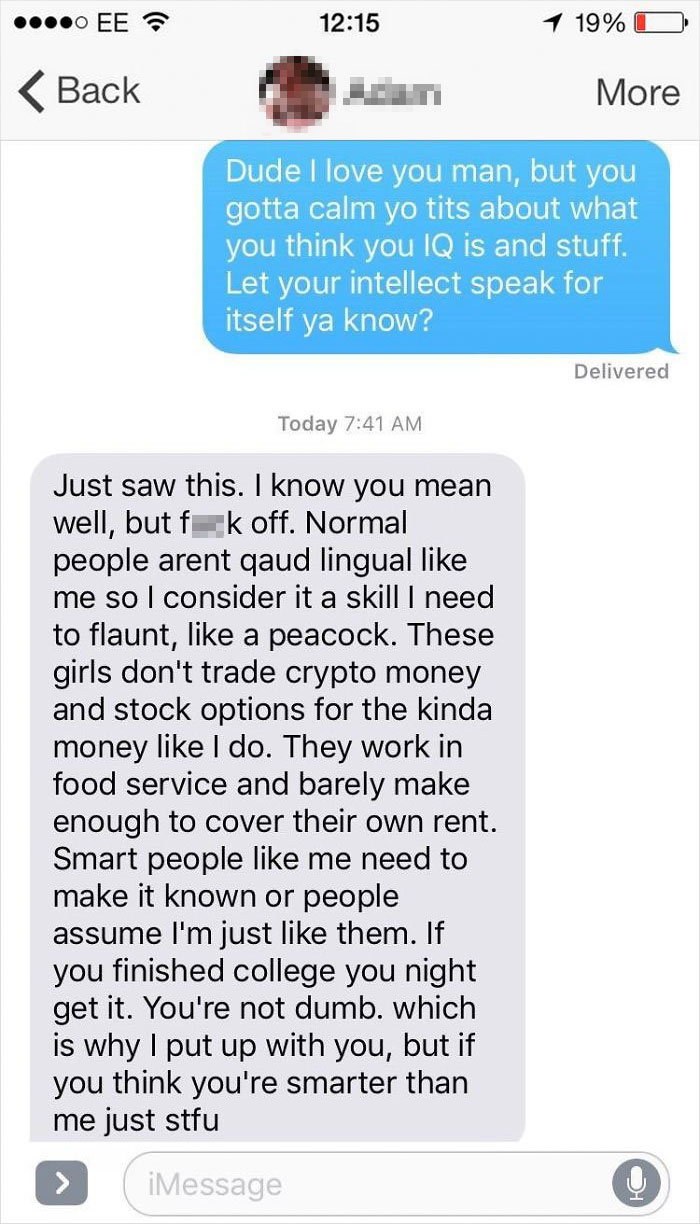Go back to the messages list

pos(80,91)
